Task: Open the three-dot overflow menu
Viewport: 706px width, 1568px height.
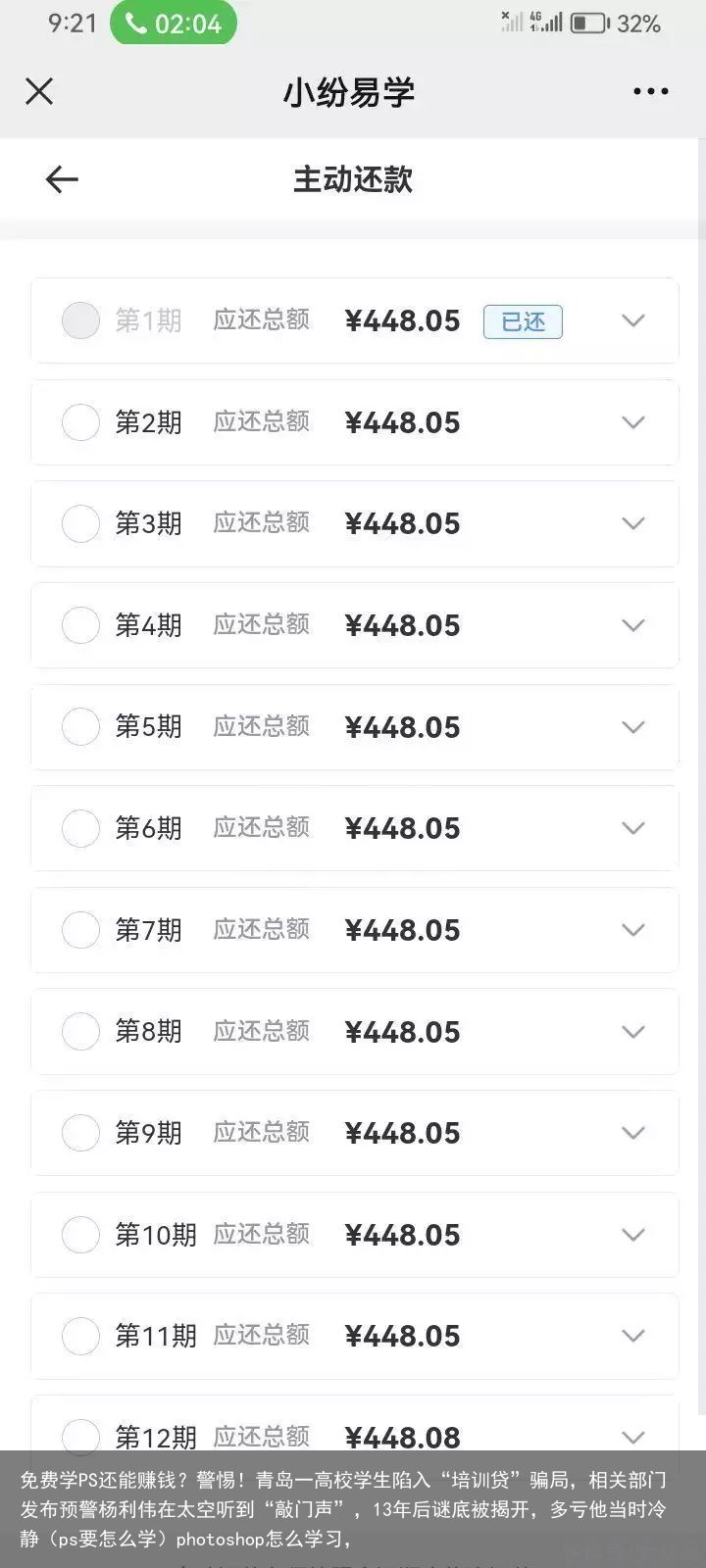Action: [x=651, y=91]
